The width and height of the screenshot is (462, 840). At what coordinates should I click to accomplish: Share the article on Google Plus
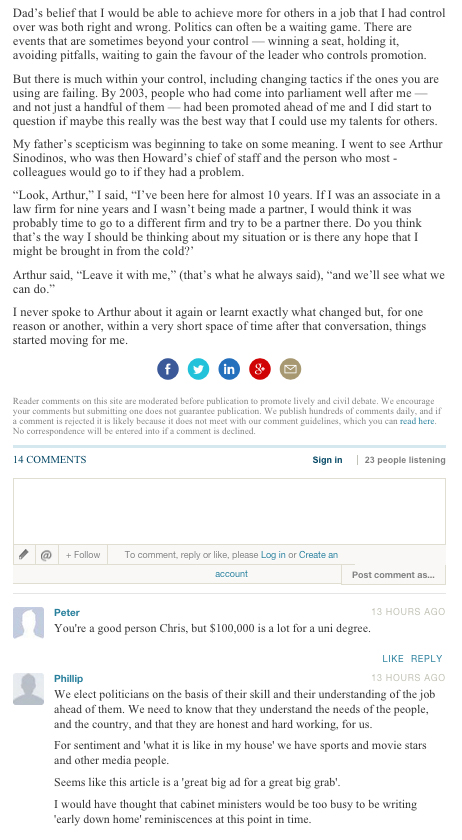[260, 369]
